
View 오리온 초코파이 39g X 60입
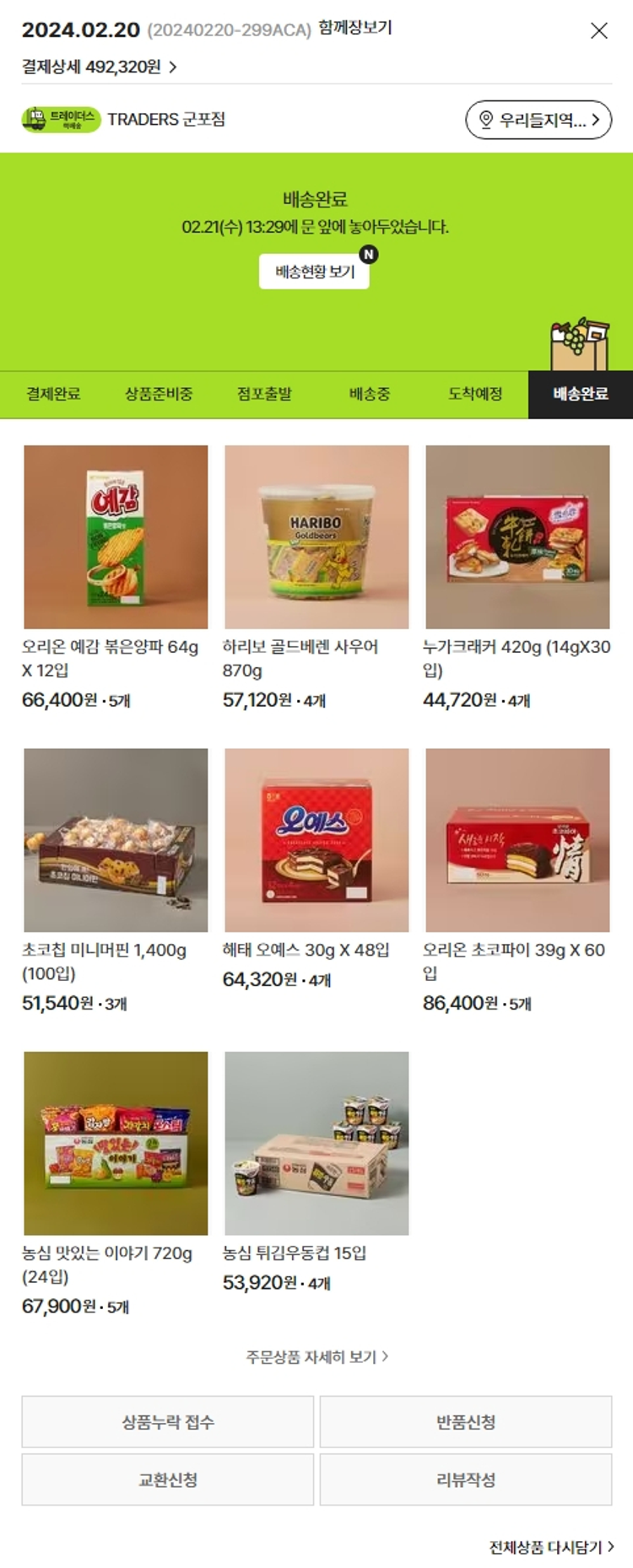[x=517, y=840]
